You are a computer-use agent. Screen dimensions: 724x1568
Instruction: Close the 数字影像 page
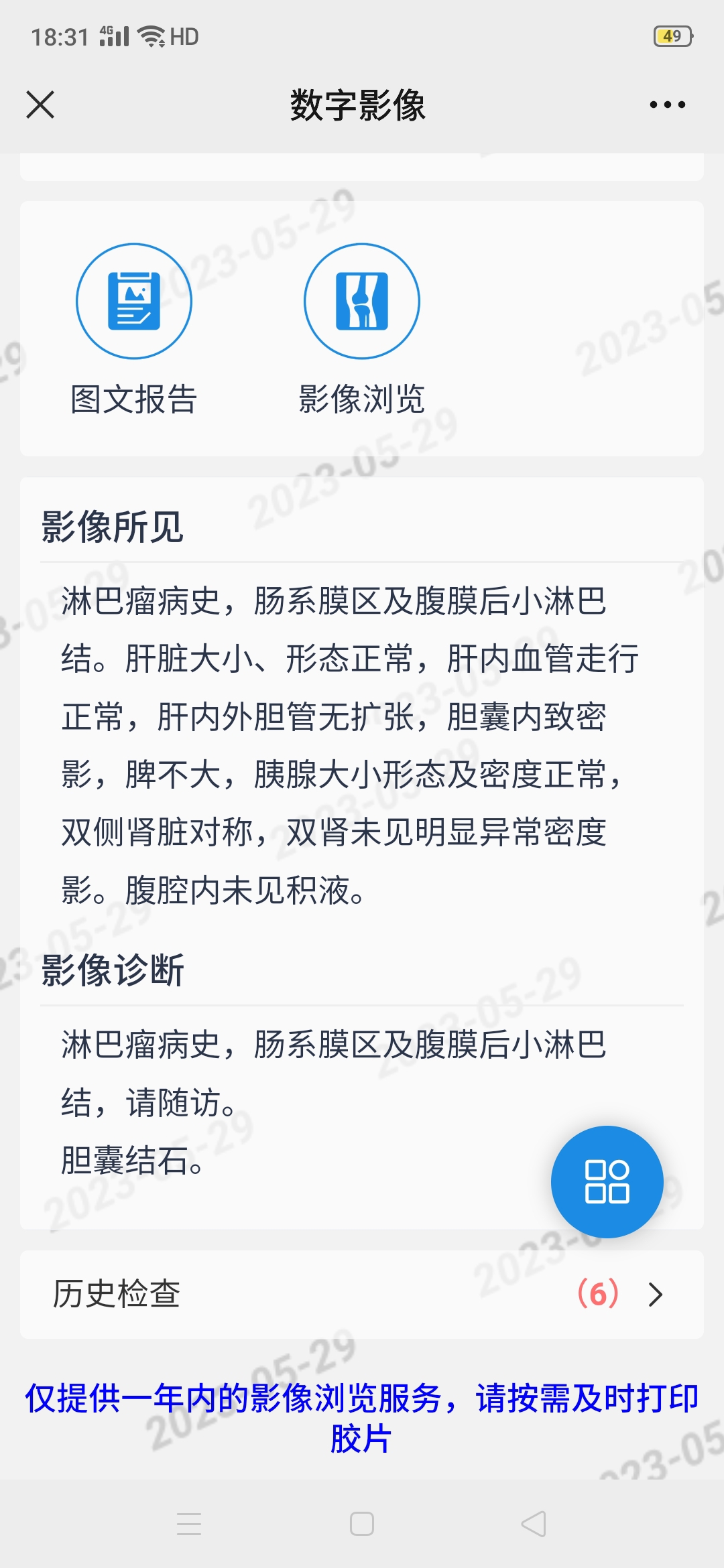[40, 105]
